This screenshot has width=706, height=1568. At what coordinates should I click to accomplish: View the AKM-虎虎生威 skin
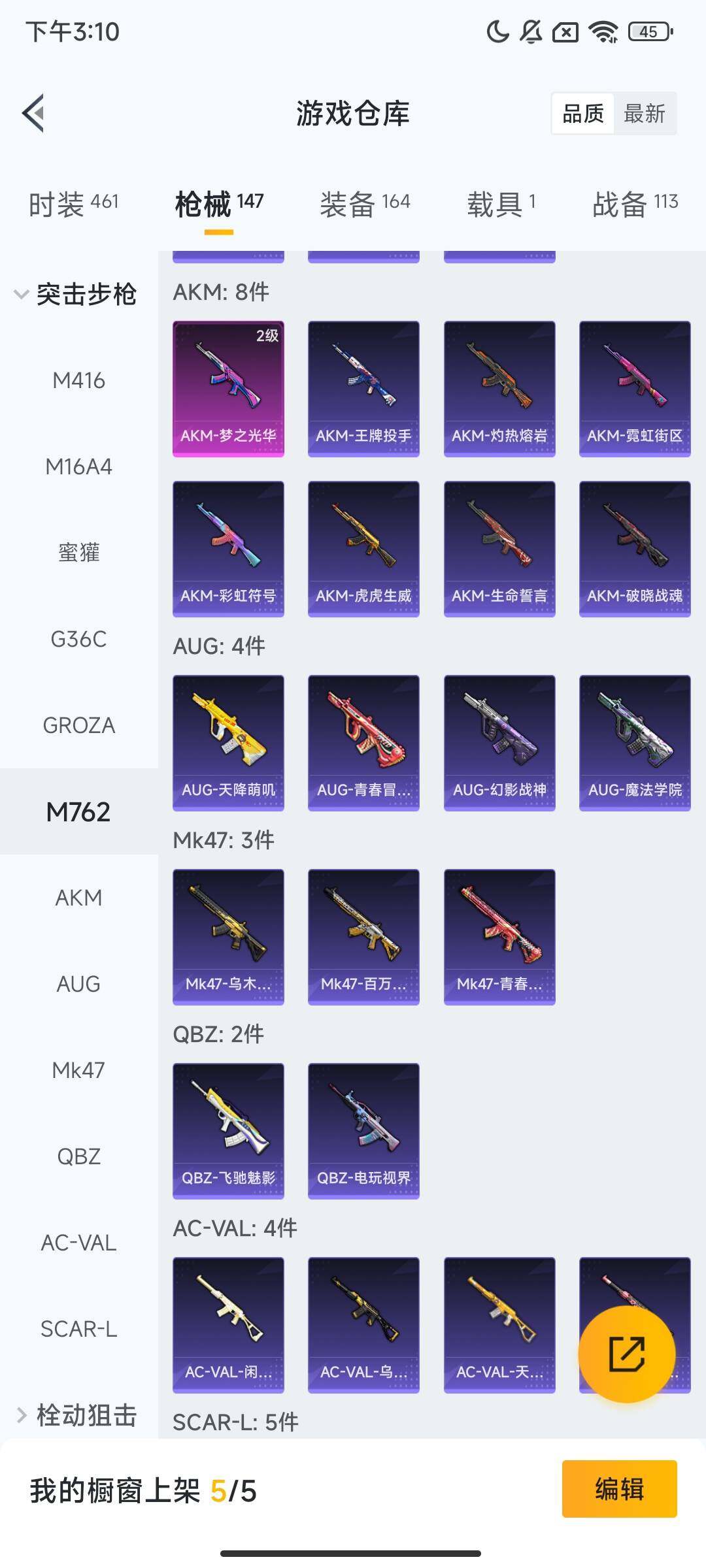363,549
